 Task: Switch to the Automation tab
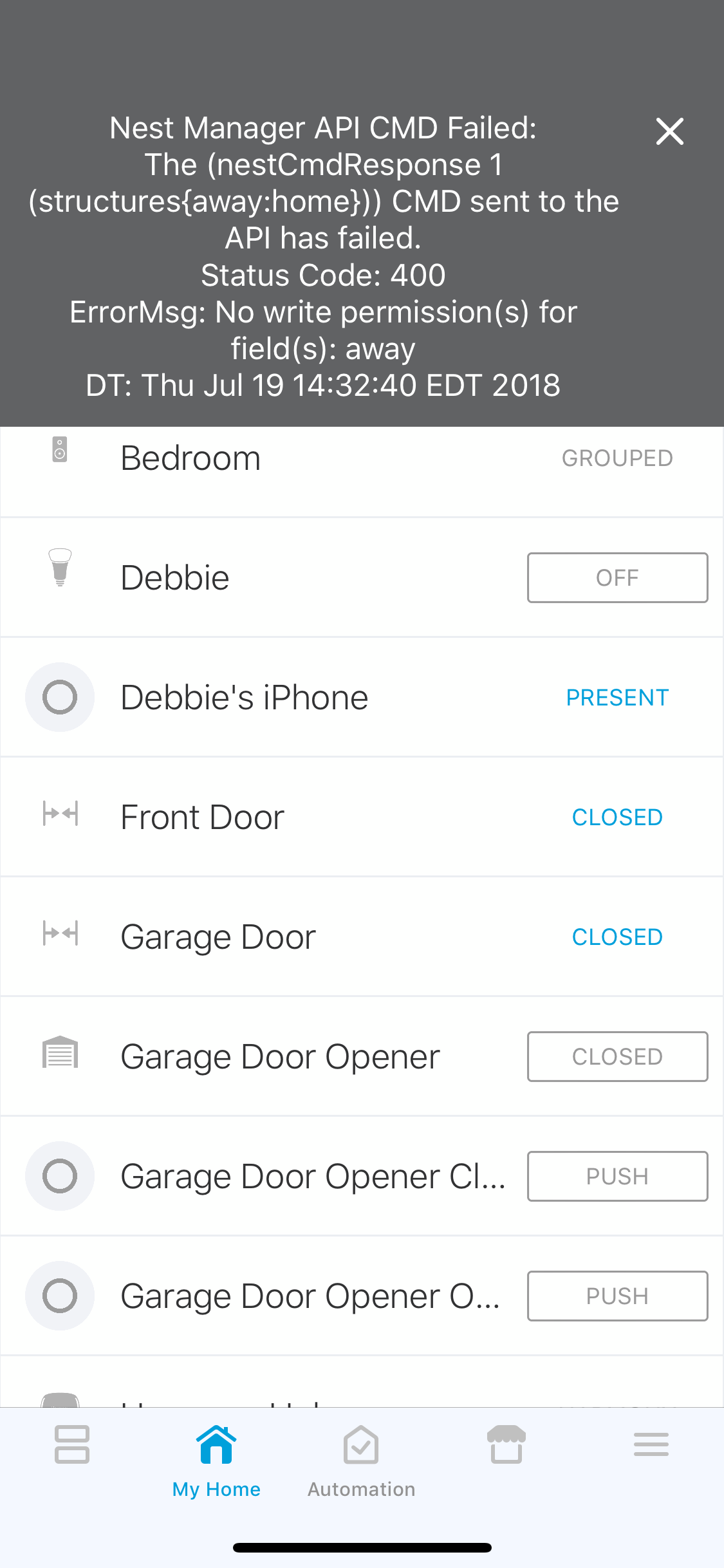[x=361, y=1461]
